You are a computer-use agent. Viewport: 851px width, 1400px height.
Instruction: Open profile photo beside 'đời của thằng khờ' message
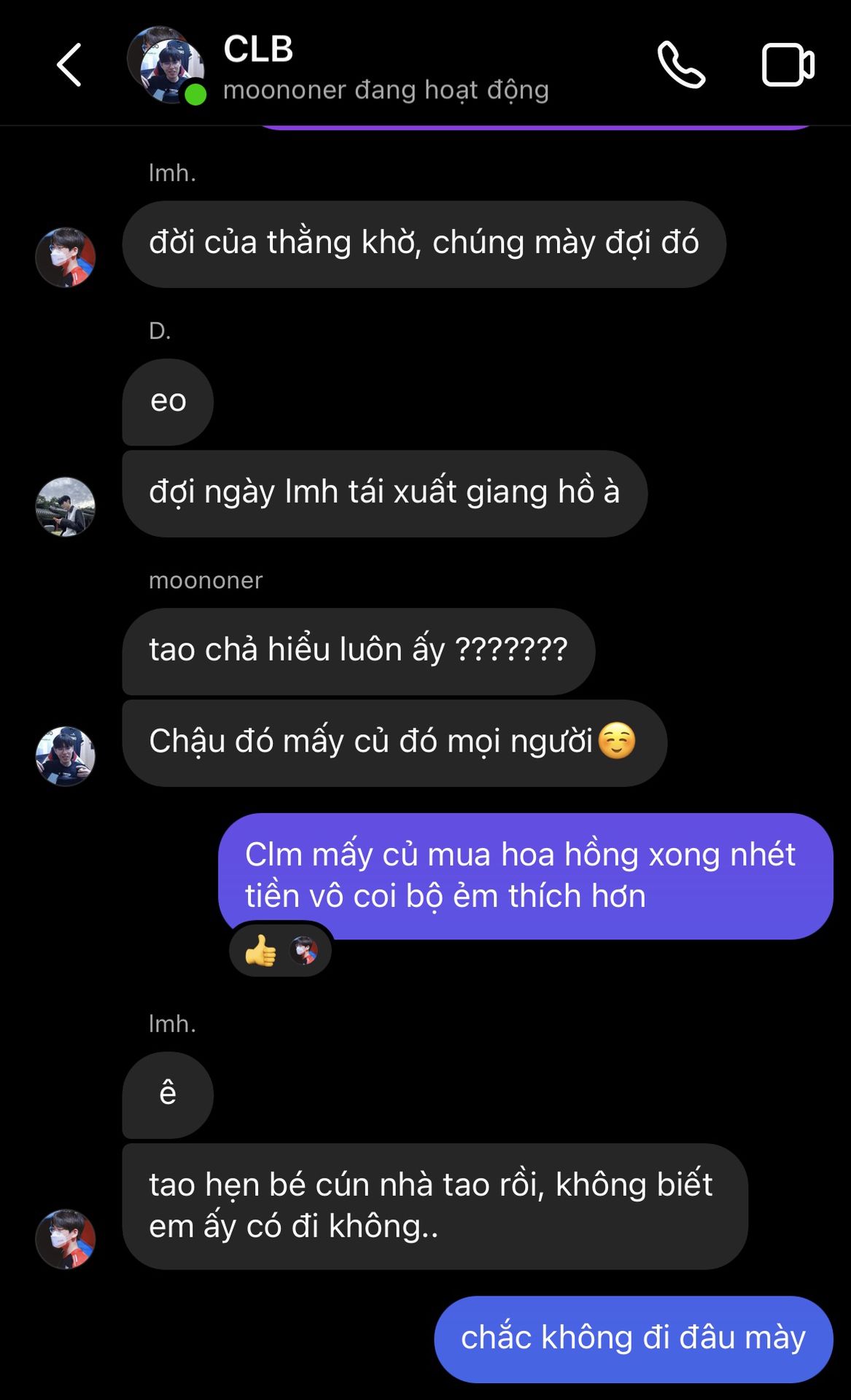click(66, 257)
